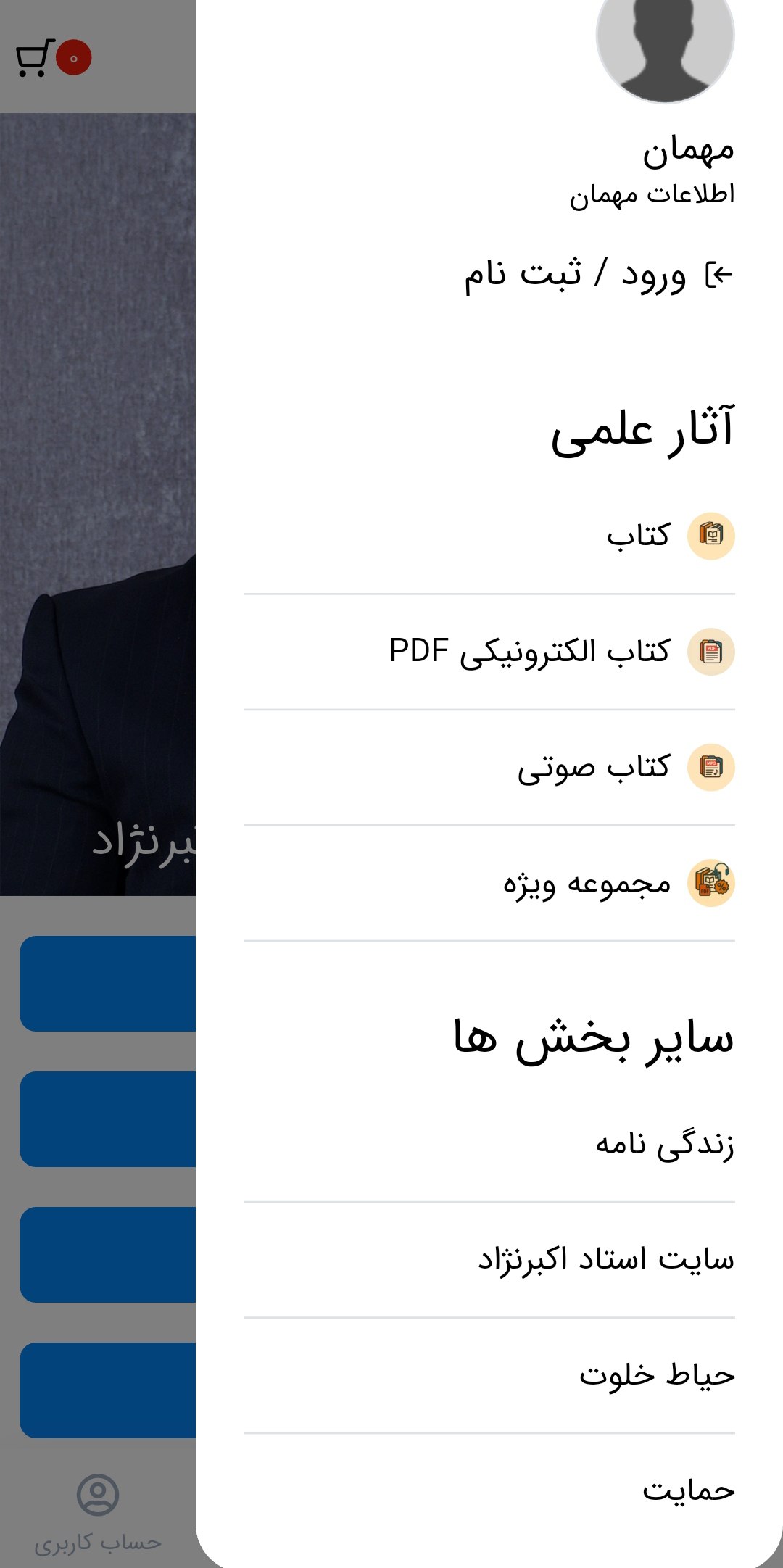783x1568 pixels.
Task: Visit سایت استاد اکبرنژاد
Action: (x=489, y=1260)
